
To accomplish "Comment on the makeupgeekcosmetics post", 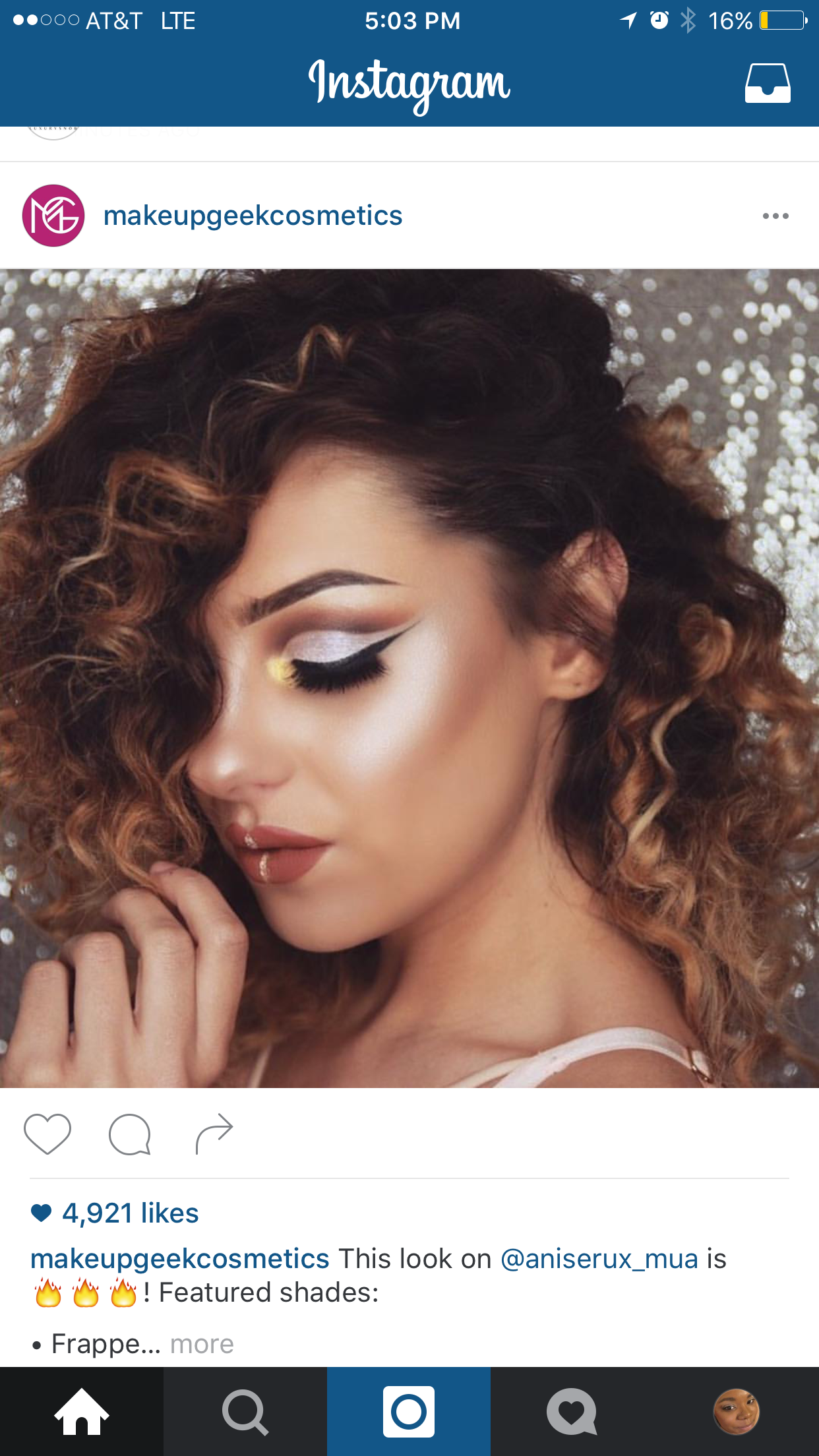I will tap(130, 1134).
